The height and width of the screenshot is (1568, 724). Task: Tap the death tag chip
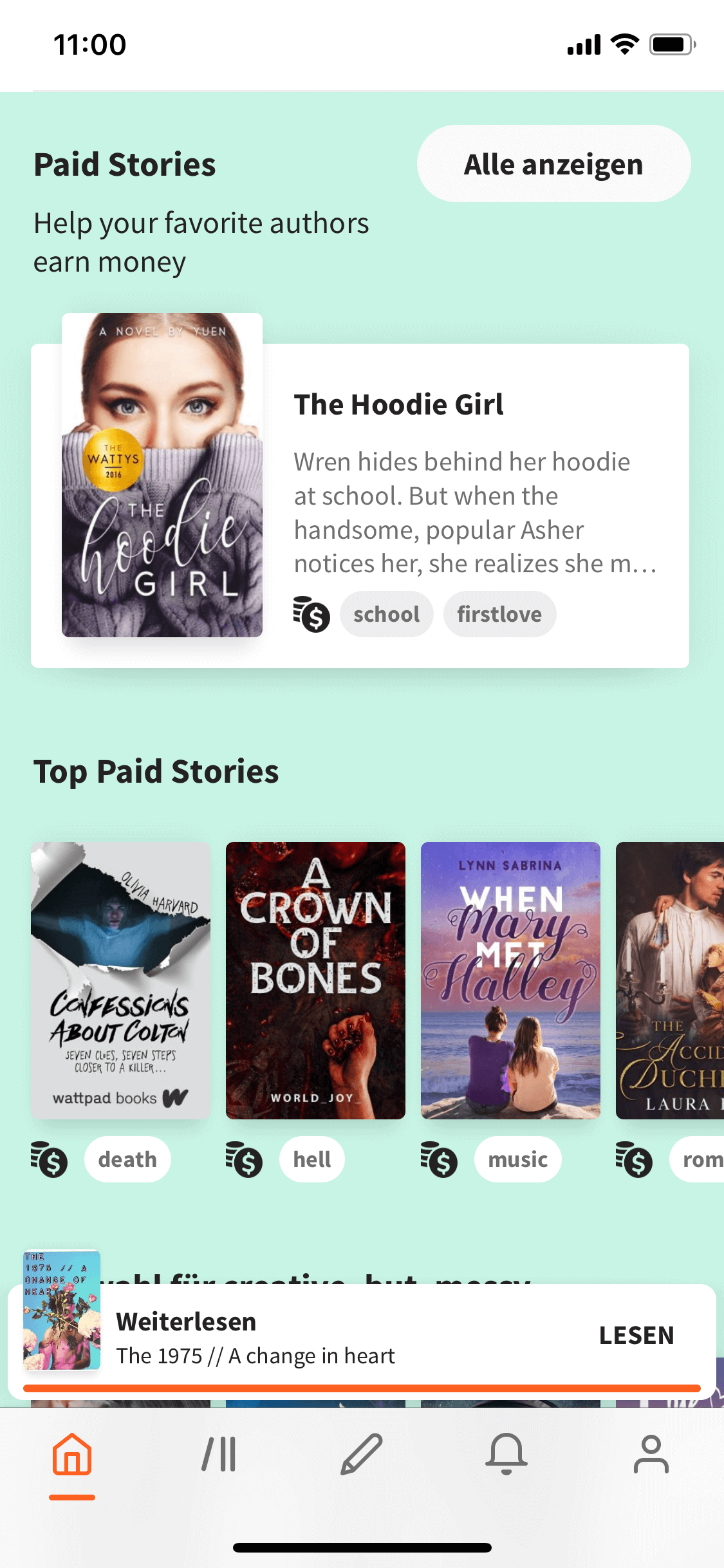coord(127,1159)
